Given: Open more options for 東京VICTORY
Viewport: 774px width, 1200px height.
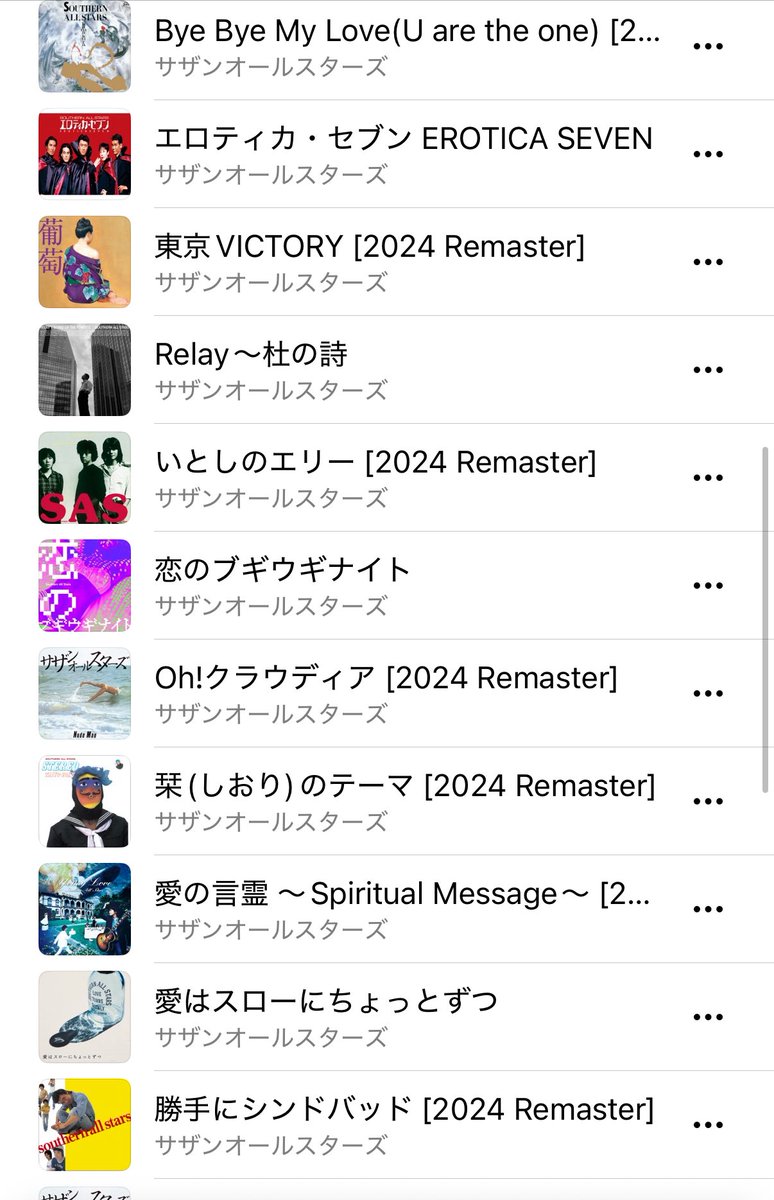Looking at the screenshot, I should click(708, 262).
